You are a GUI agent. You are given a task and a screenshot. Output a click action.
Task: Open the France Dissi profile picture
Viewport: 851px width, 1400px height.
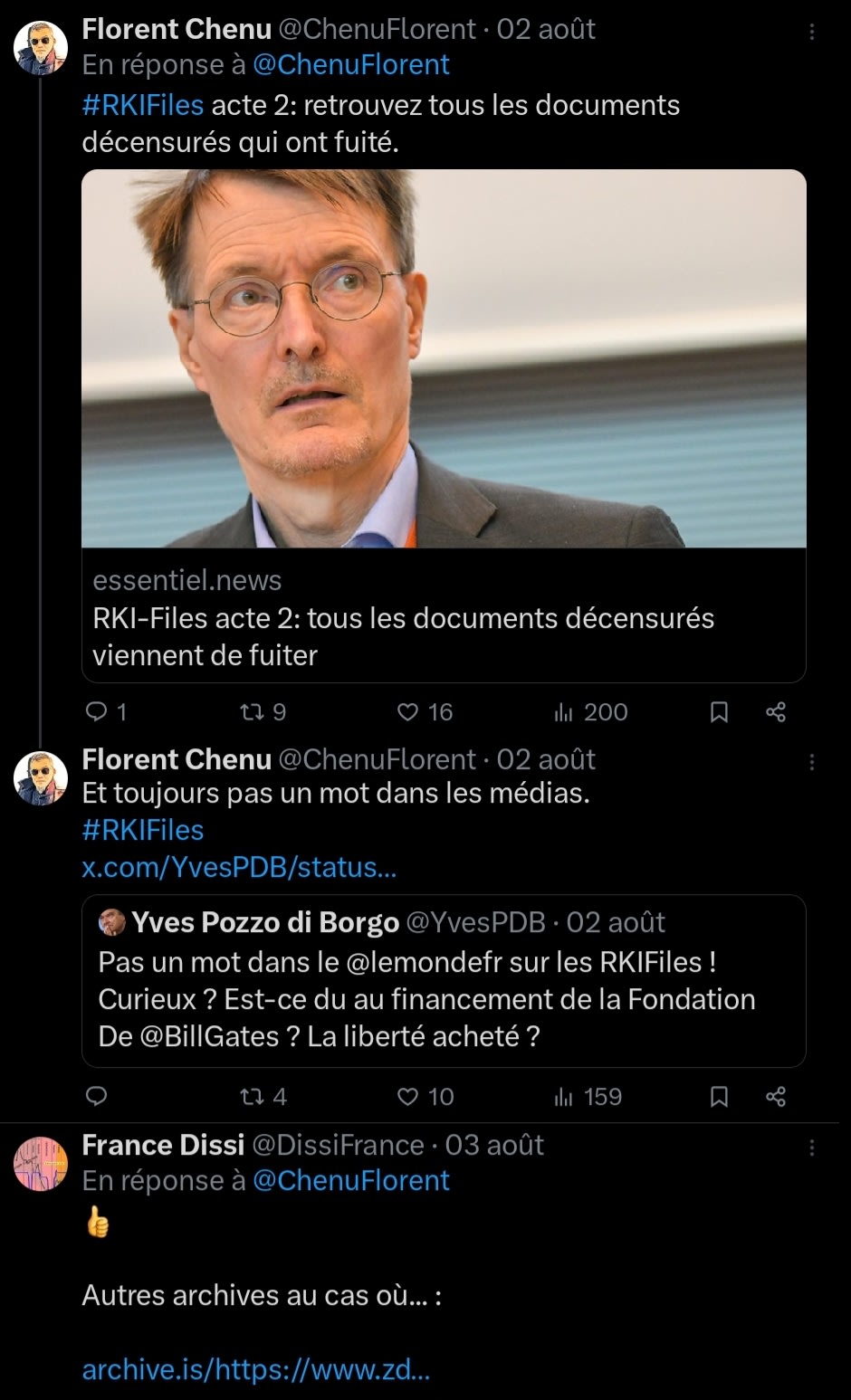41,1164
